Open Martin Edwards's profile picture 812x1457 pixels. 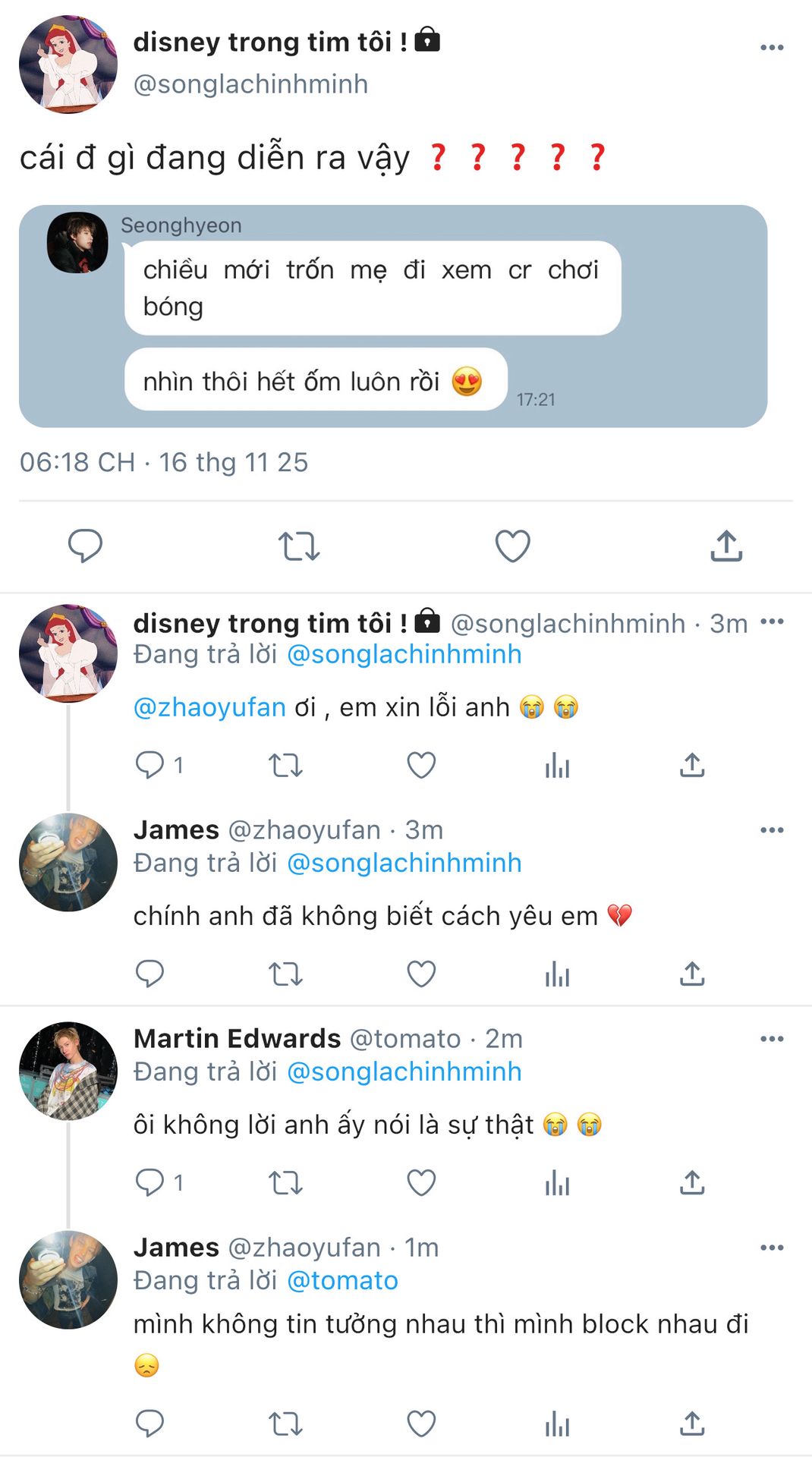[x=68, y=1071]
